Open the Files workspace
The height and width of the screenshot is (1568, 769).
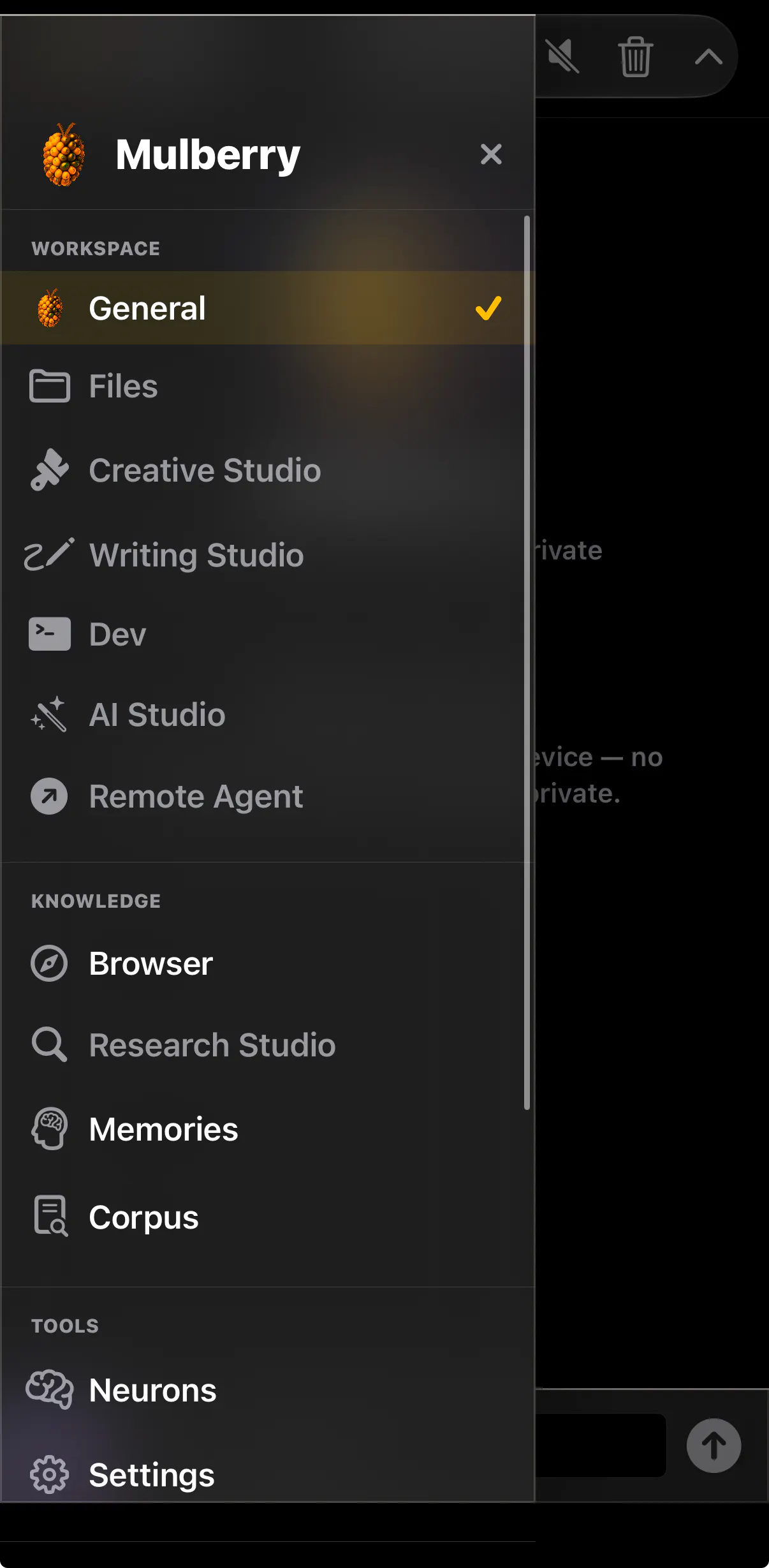click(267, 386)
